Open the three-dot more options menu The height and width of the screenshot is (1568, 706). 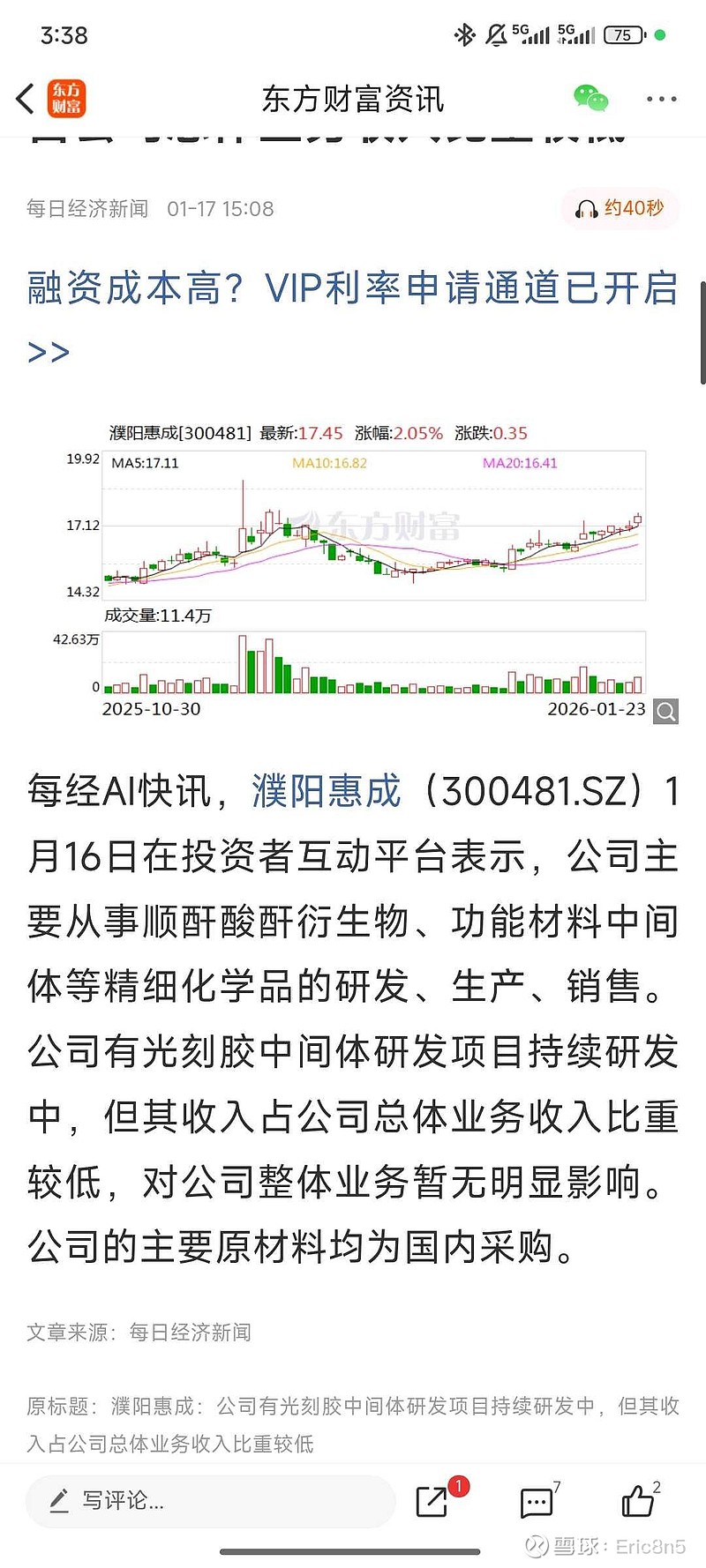[660, 100]
